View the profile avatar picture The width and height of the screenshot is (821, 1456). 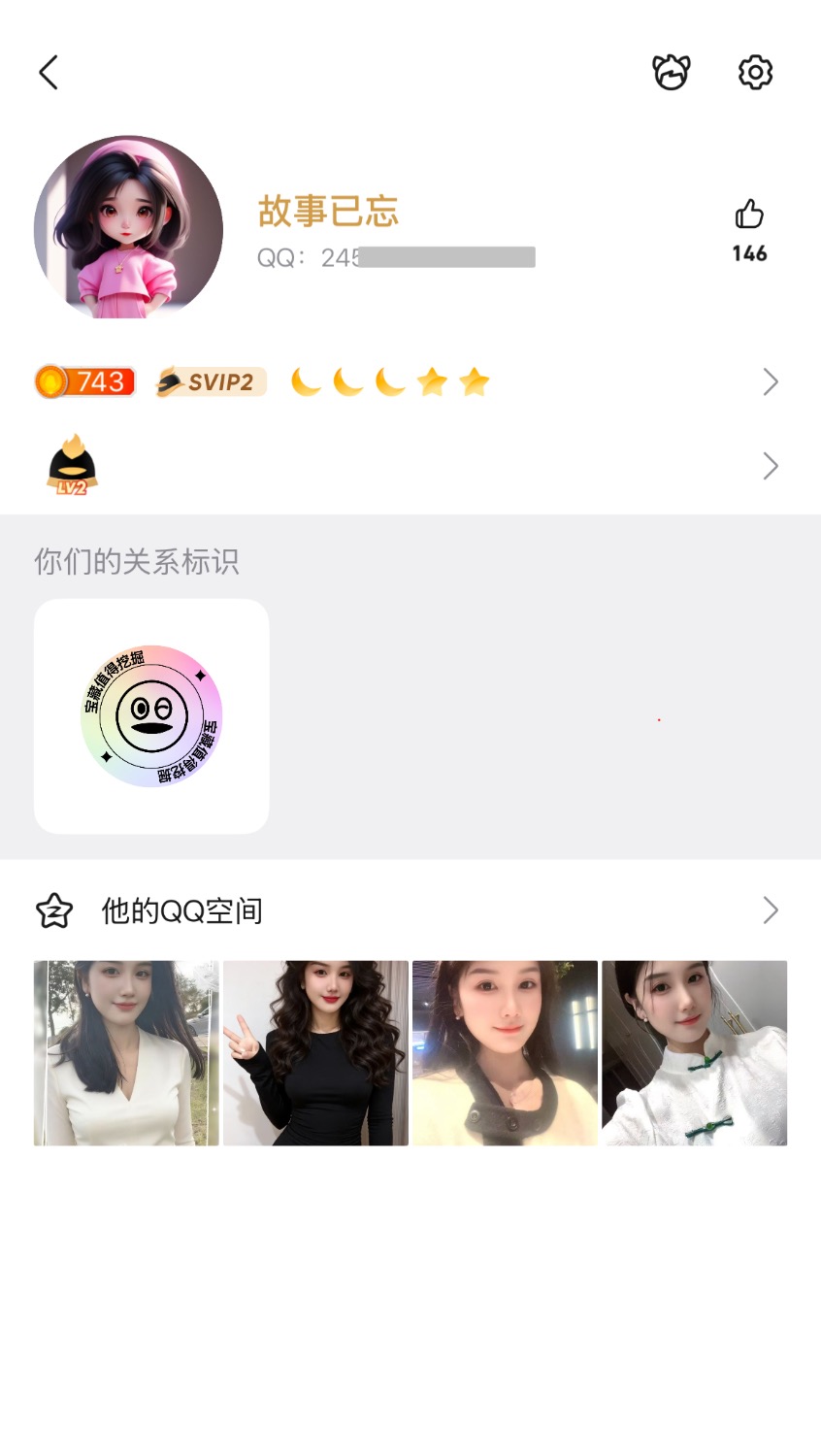[x=128, y=228]
